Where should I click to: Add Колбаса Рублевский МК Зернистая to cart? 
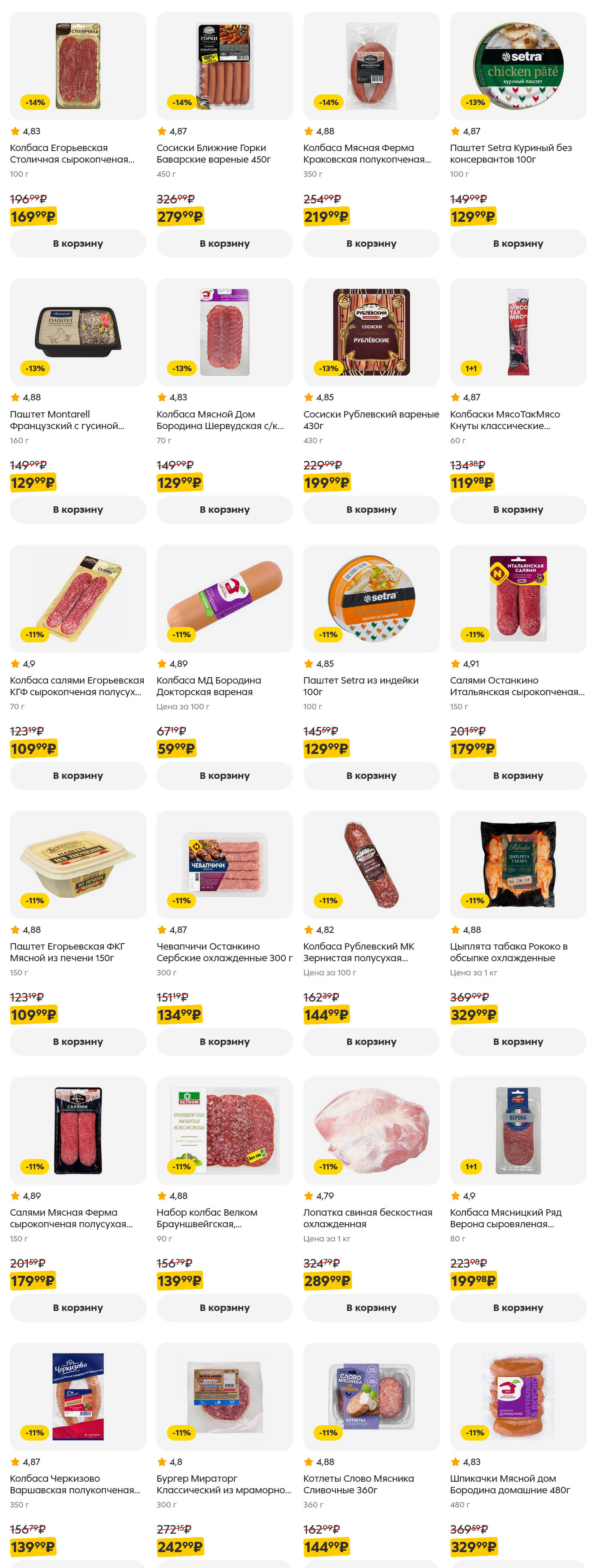[371, 1041]
